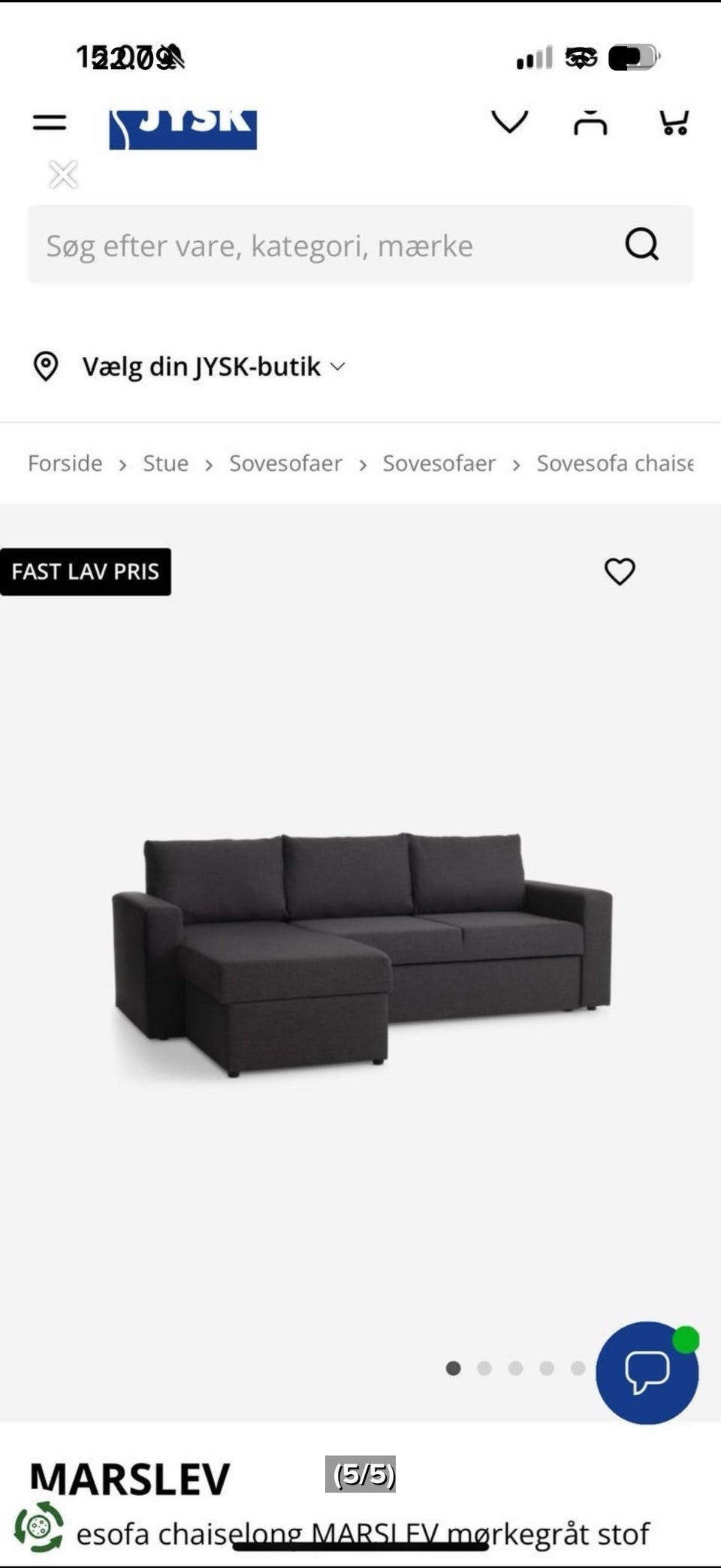The height and width of the screenshot is (1568, 721).
Task: Toggle the FAST LAV PRIS badge
Action: (85, 572)
